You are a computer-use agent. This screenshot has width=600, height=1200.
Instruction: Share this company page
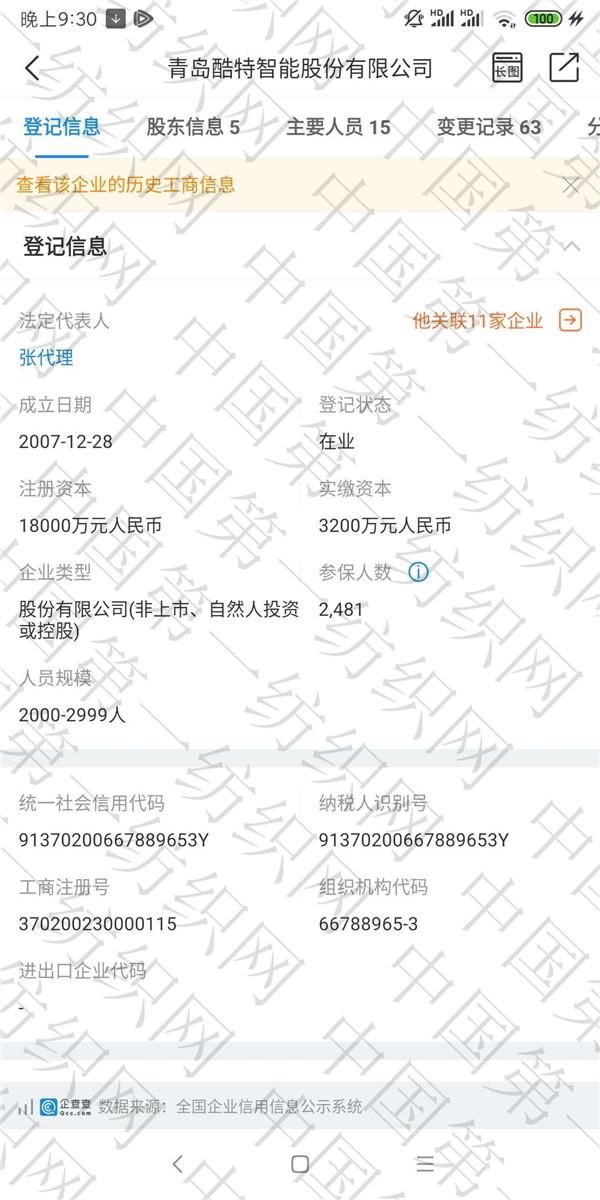tap(564, 67)
